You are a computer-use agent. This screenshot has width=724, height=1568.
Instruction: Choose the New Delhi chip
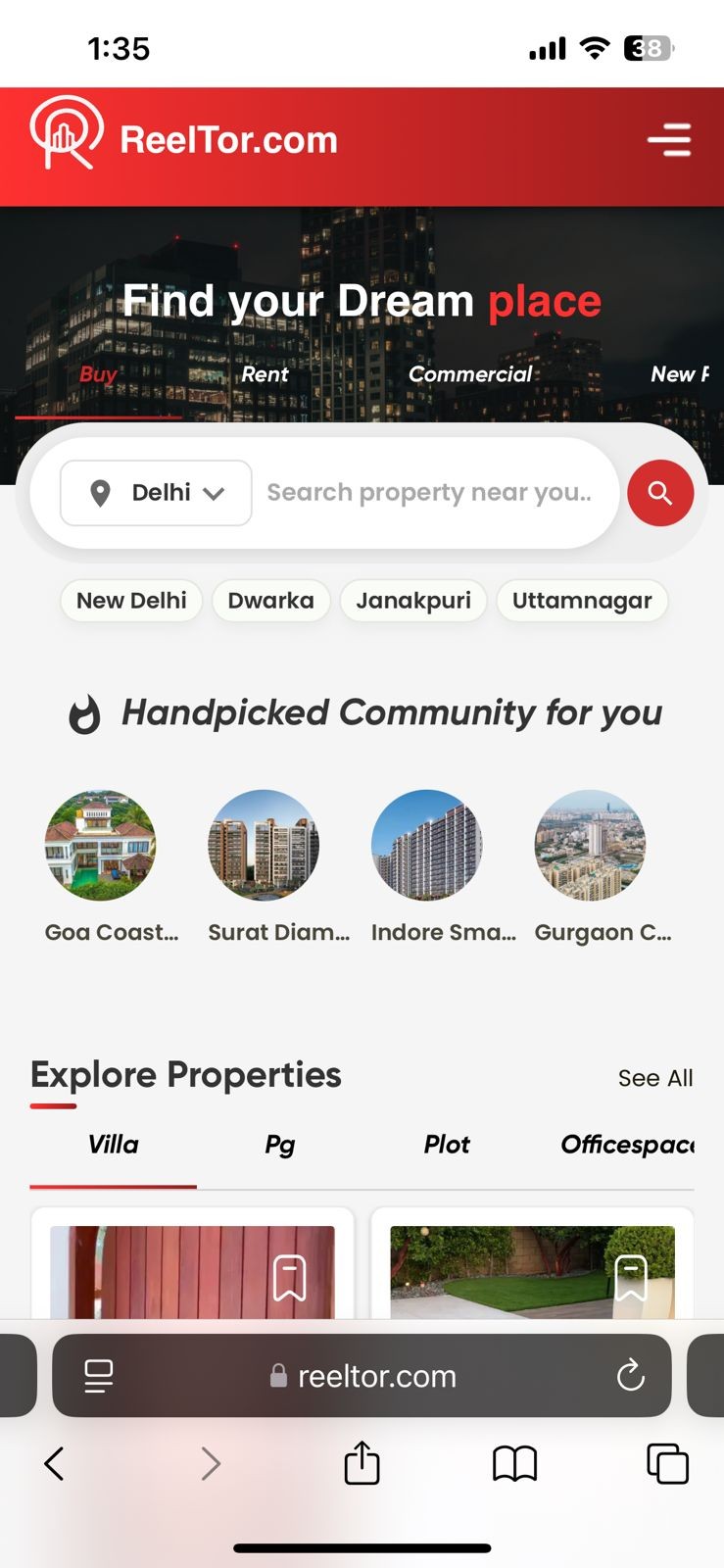coord(131,601)
